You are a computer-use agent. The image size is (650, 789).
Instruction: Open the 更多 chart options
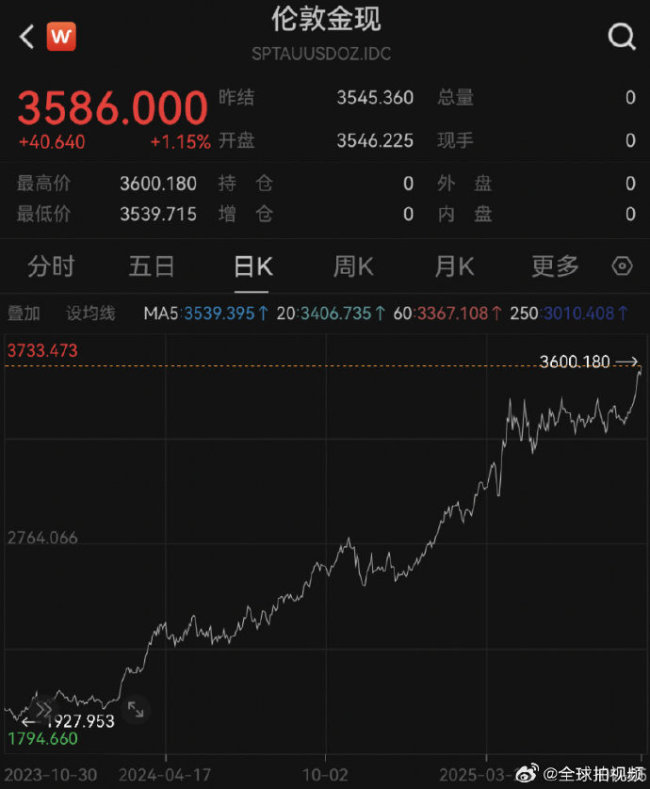point(555,266)
